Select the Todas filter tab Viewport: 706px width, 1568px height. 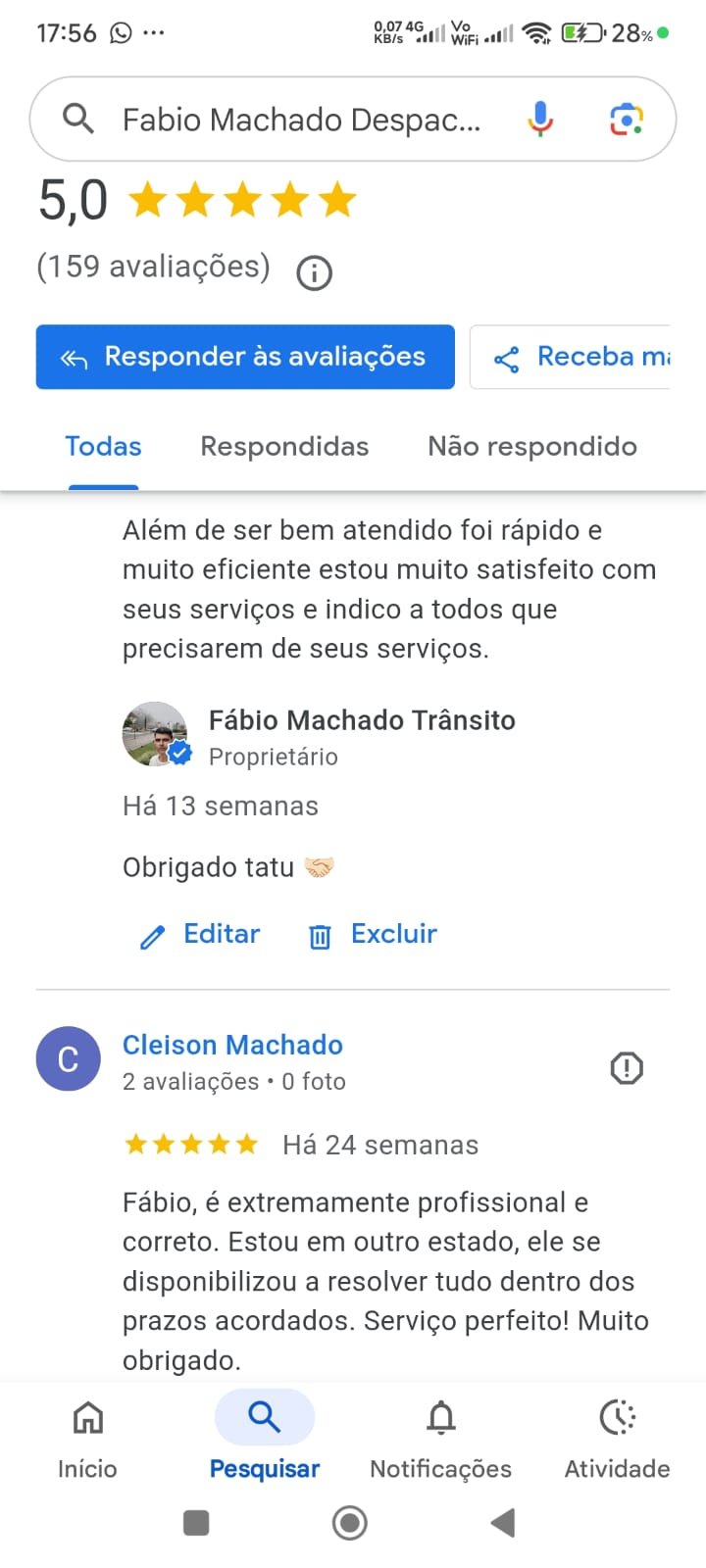(x=103, y=446)
